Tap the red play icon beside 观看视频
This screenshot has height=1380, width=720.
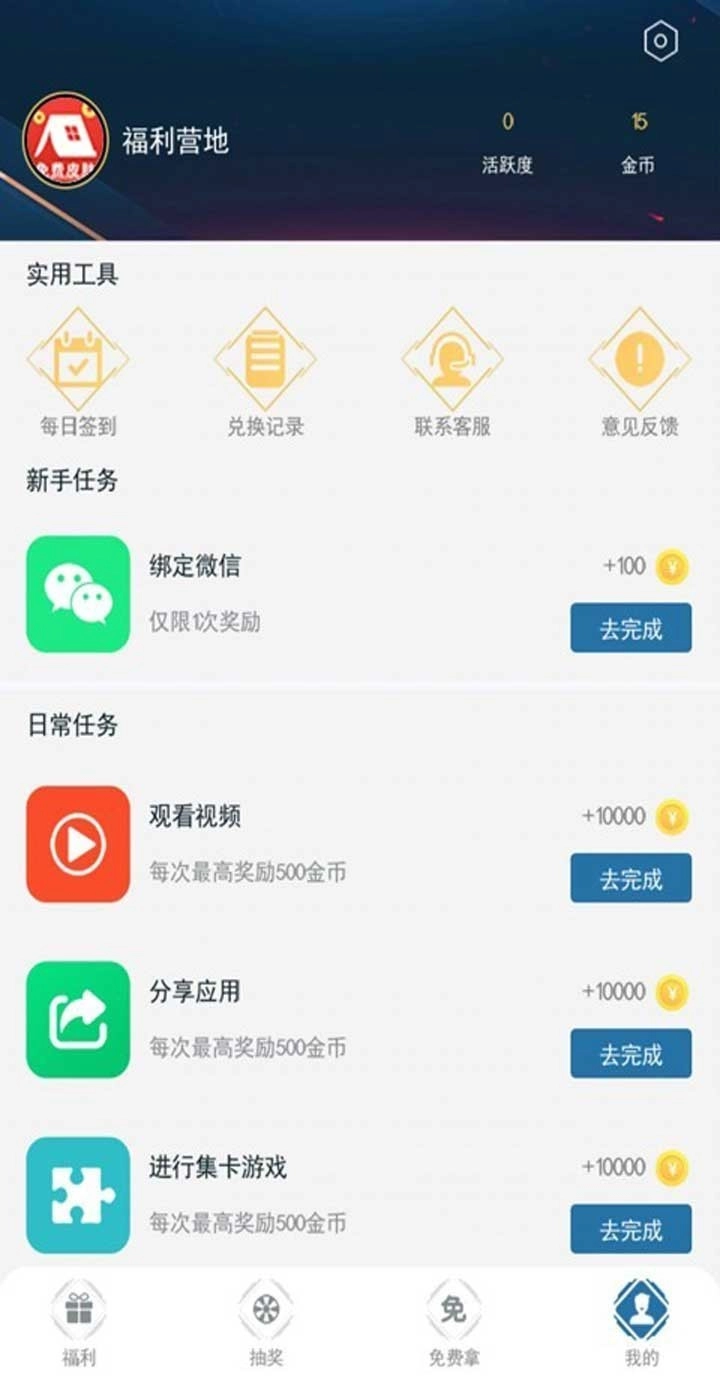pyautogui.click(x=78, y=843)
